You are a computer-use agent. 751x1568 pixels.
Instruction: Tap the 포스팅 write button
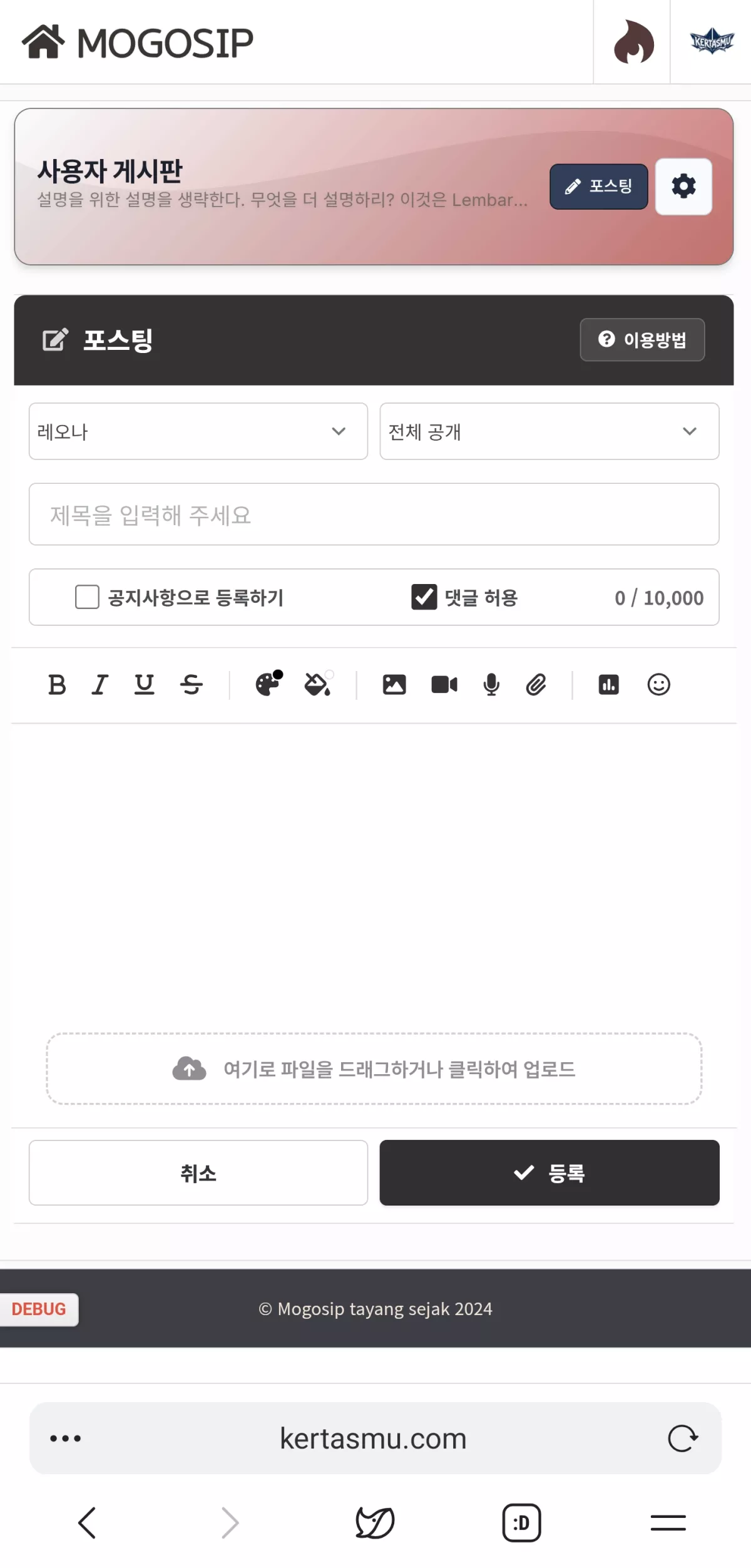[x=598, y=187]
